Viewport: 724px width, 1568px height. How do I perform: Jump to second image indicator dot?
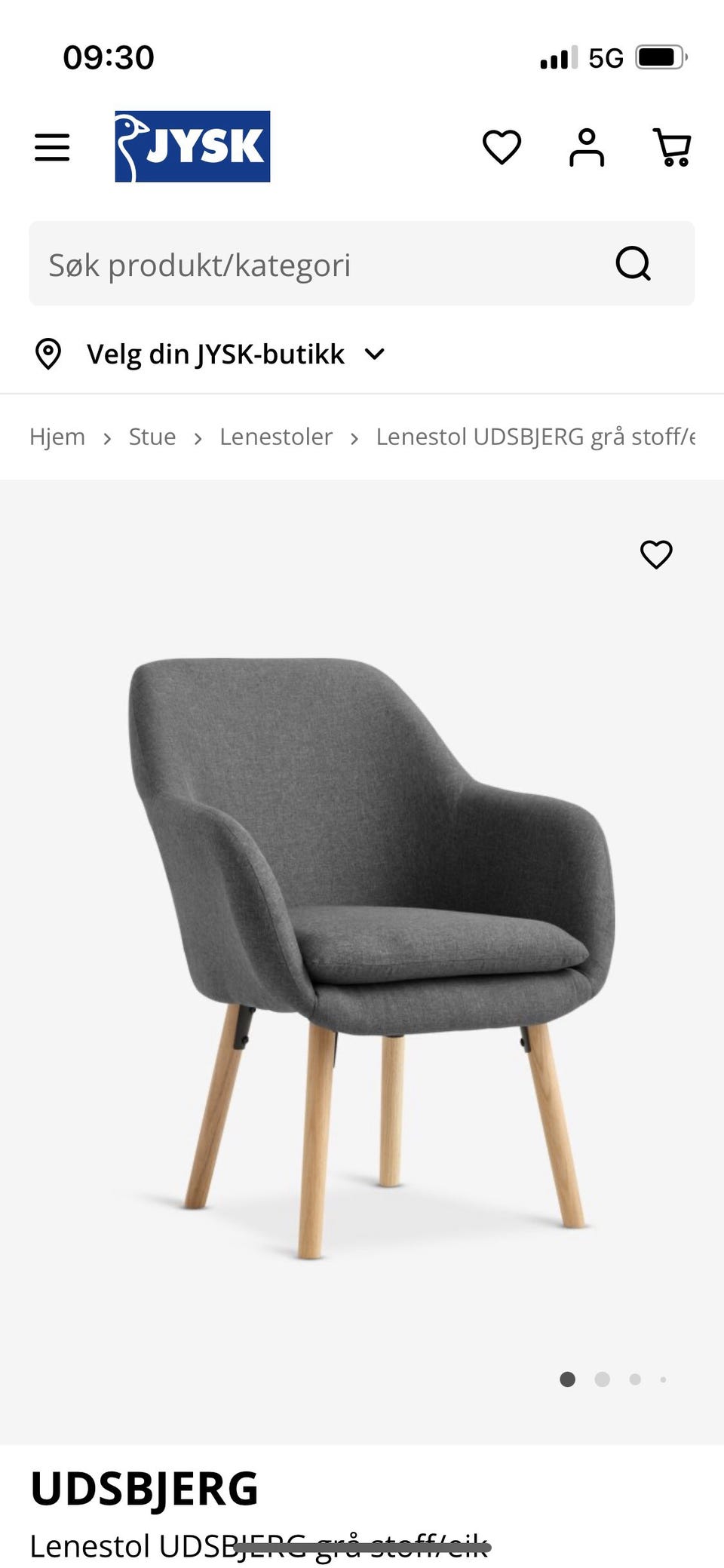tap(602, 1379)
